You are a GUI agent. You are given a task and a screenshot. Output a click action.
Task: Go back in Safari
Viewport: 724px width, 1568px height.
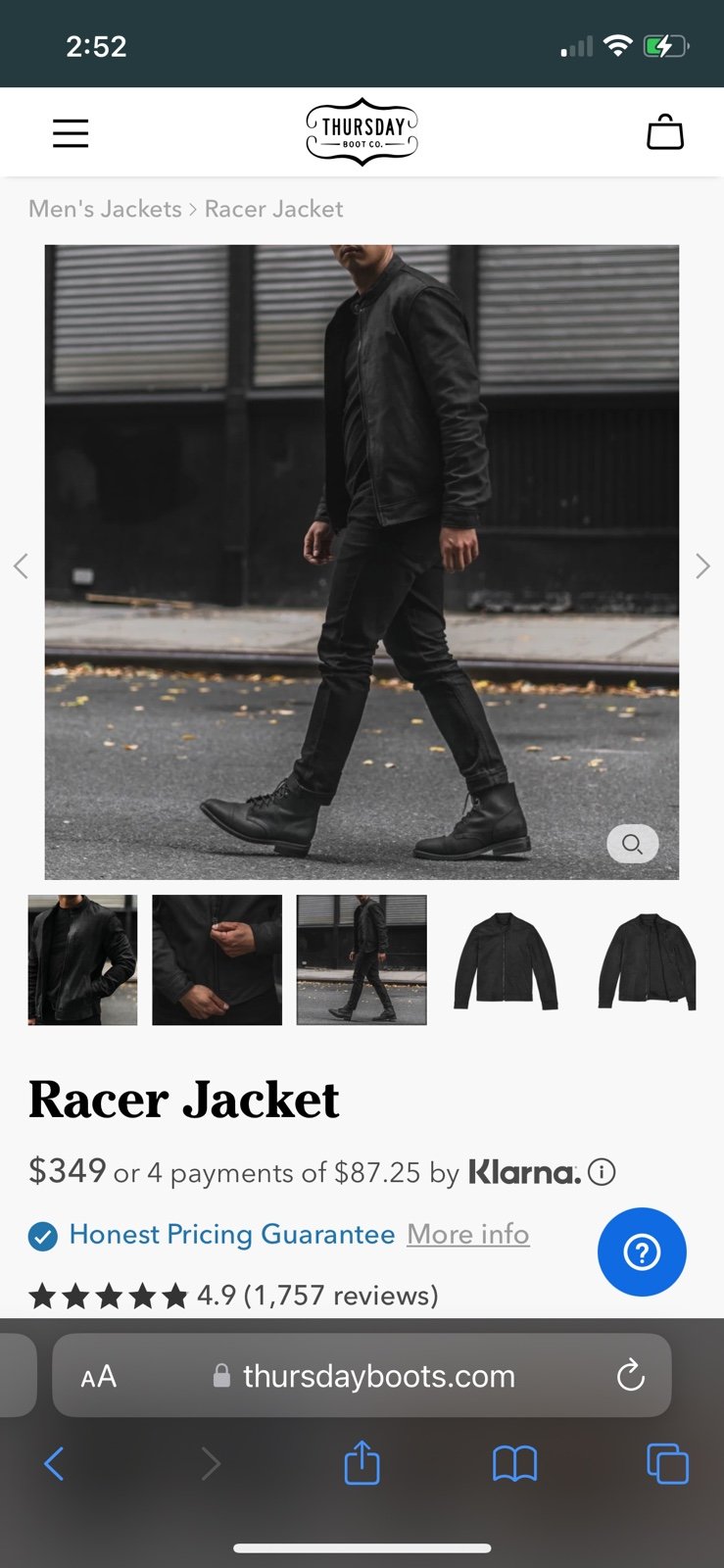(54, 1464)
